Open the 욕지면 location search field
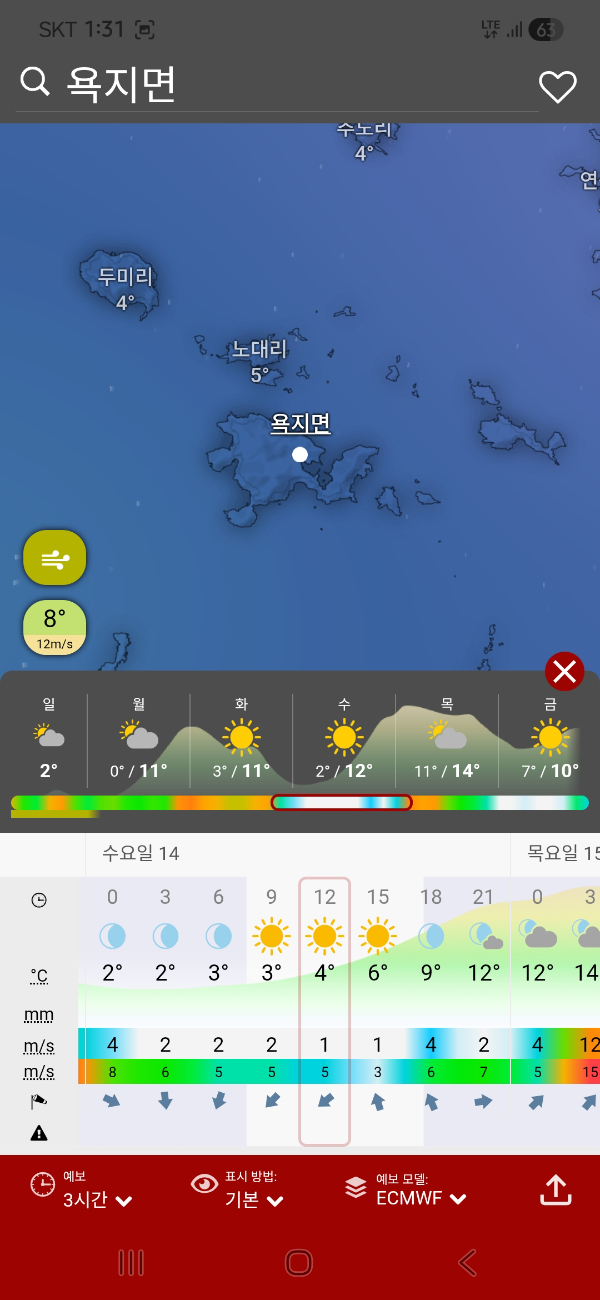Image resolution: width=600 pixels, height=1300 pixels. [270, 84]
